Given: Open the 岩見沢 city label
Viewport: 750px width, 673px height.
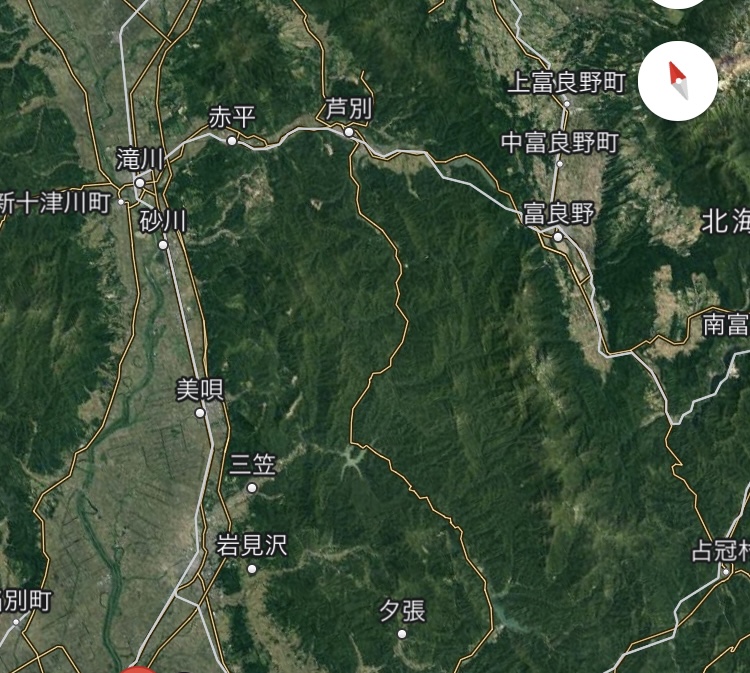Looking at the screenshot, I should coord(251,546).
